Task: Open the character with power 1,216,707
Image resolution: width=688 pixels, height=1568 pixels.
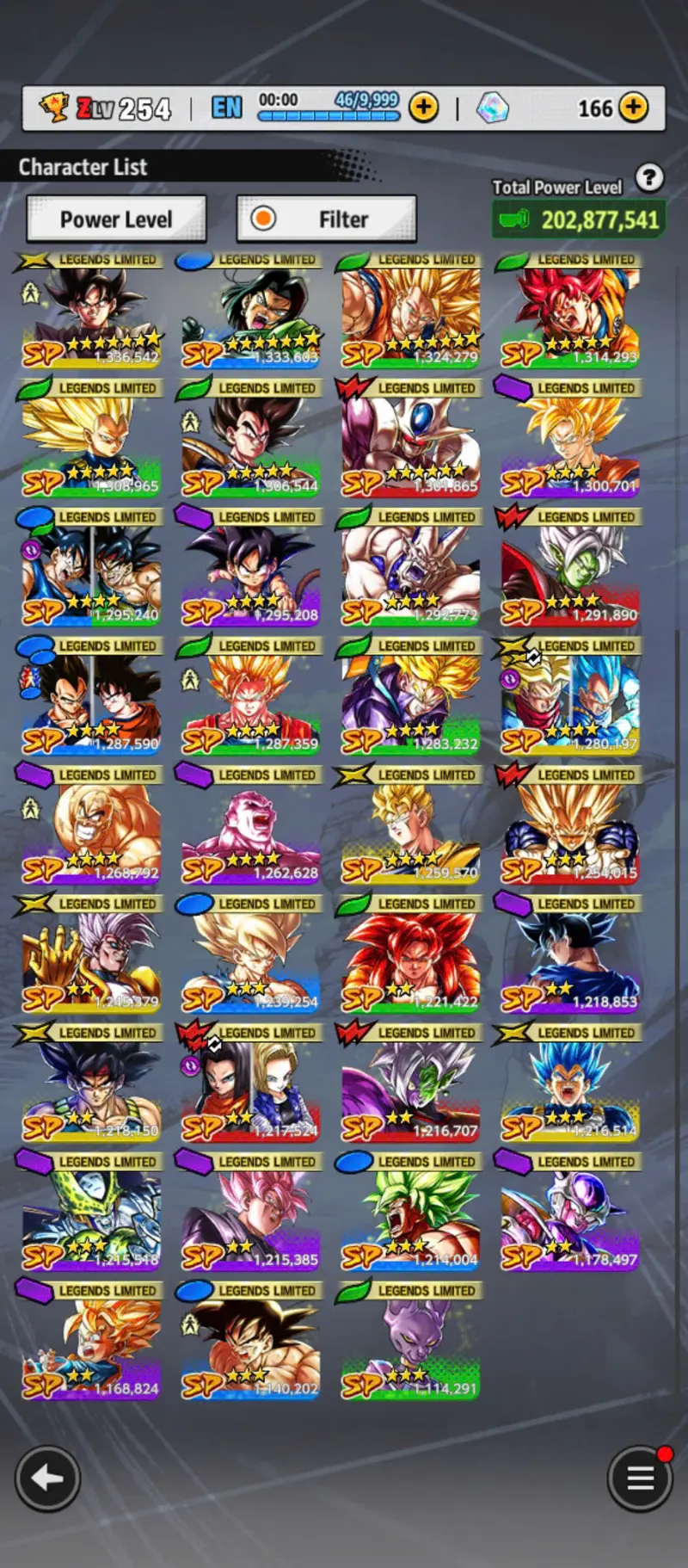Action: (x=410, y=1089)
